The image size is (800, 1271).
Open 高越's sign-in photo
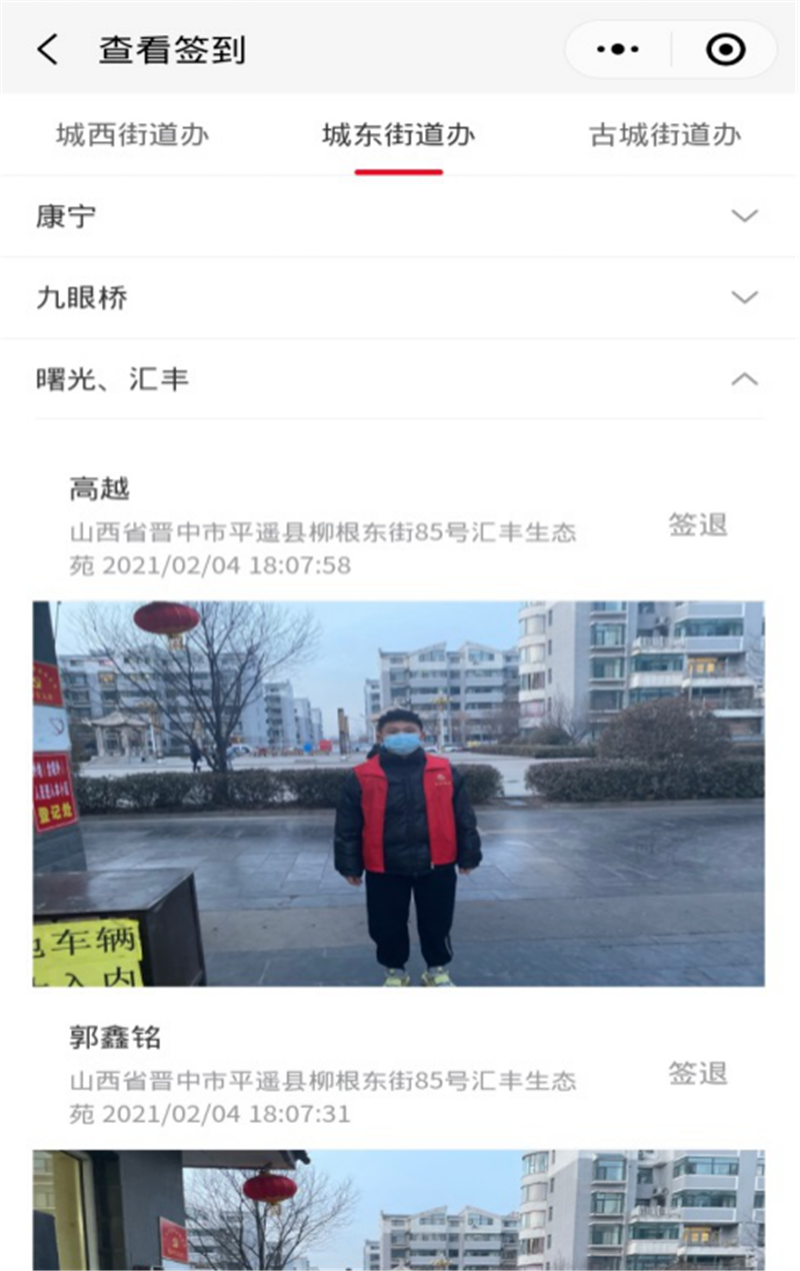click(398, 793)
